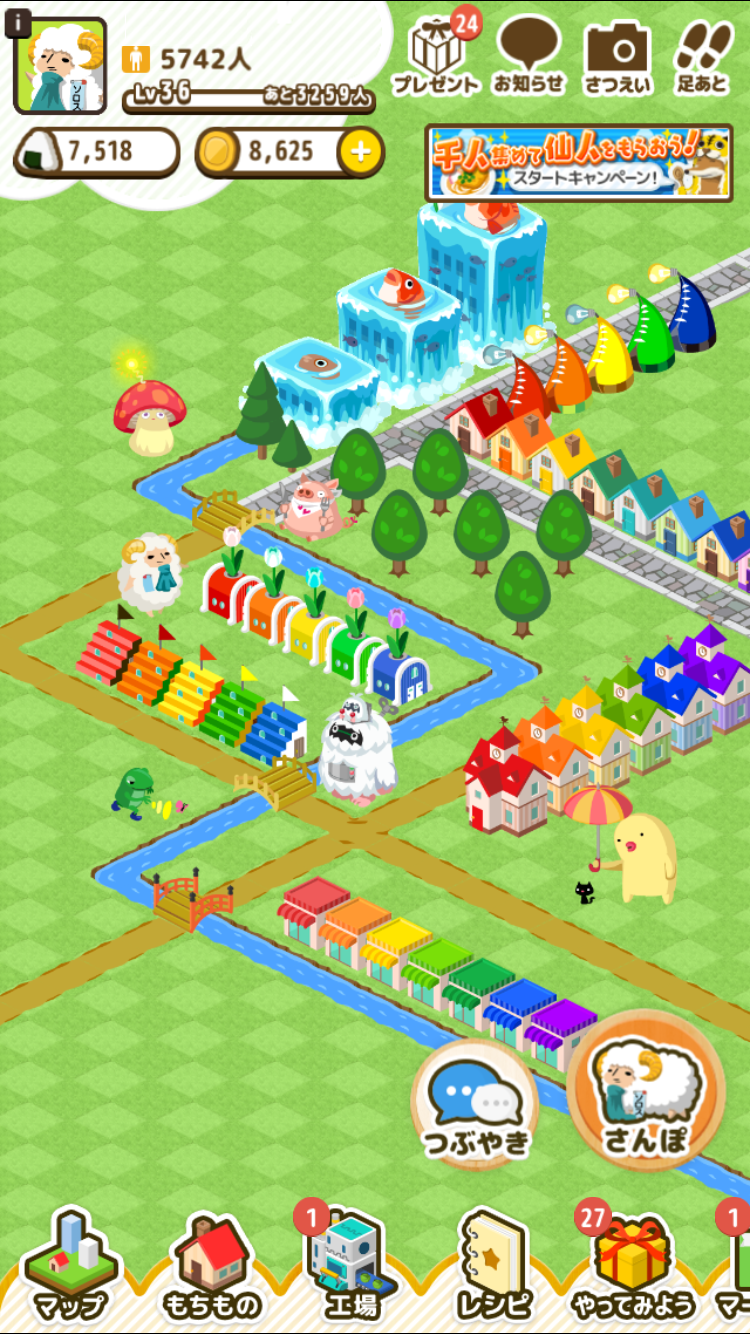This screenshot has width=750, height=1334.
Task: Switch to the マップ tab
Action: pyautogui.click(x=69, y=1267)
